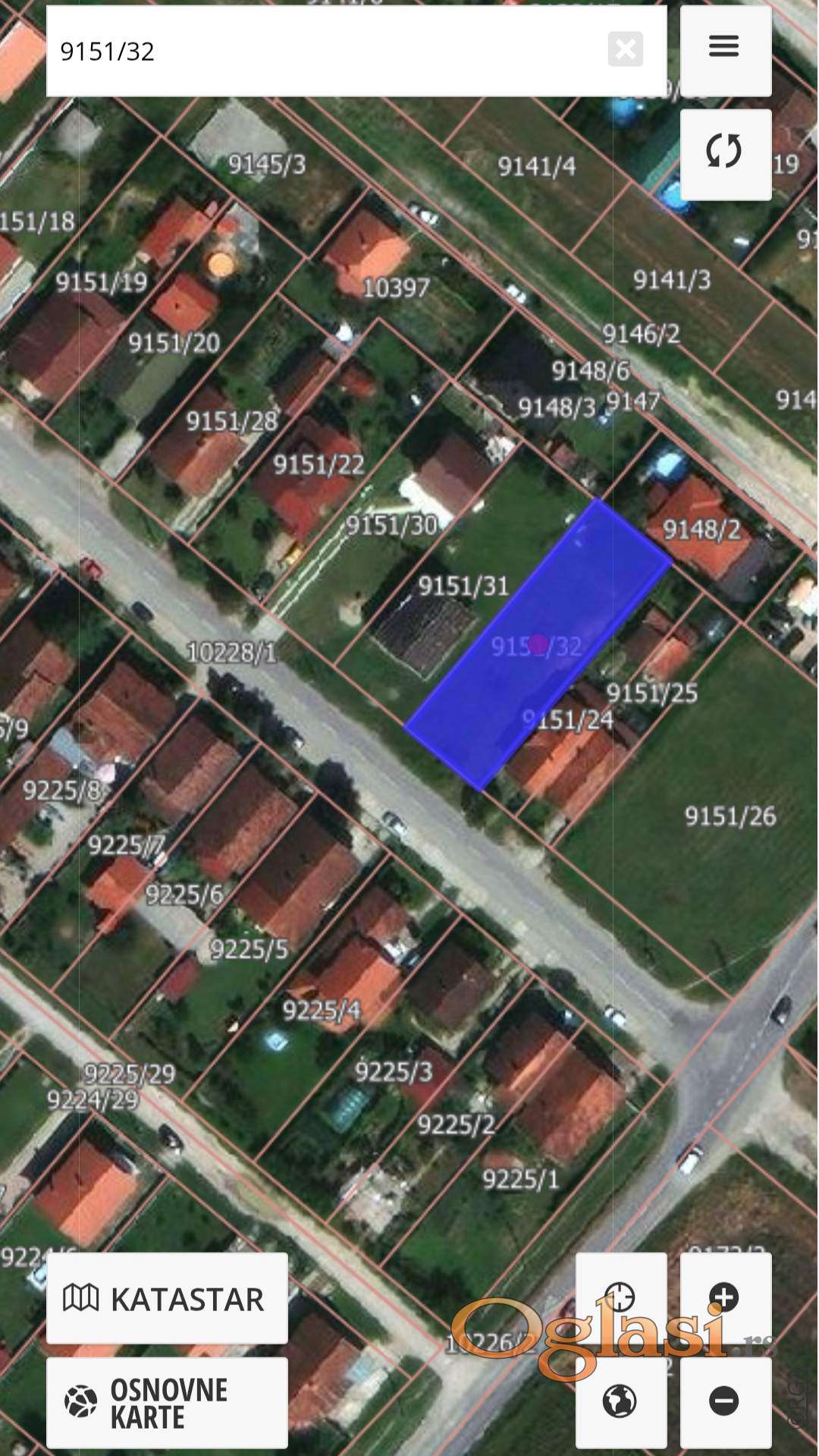Center the map on my location
The height and width of the screenshot is (1456, 819).
pyautogui.click(x=620, y=1297)
